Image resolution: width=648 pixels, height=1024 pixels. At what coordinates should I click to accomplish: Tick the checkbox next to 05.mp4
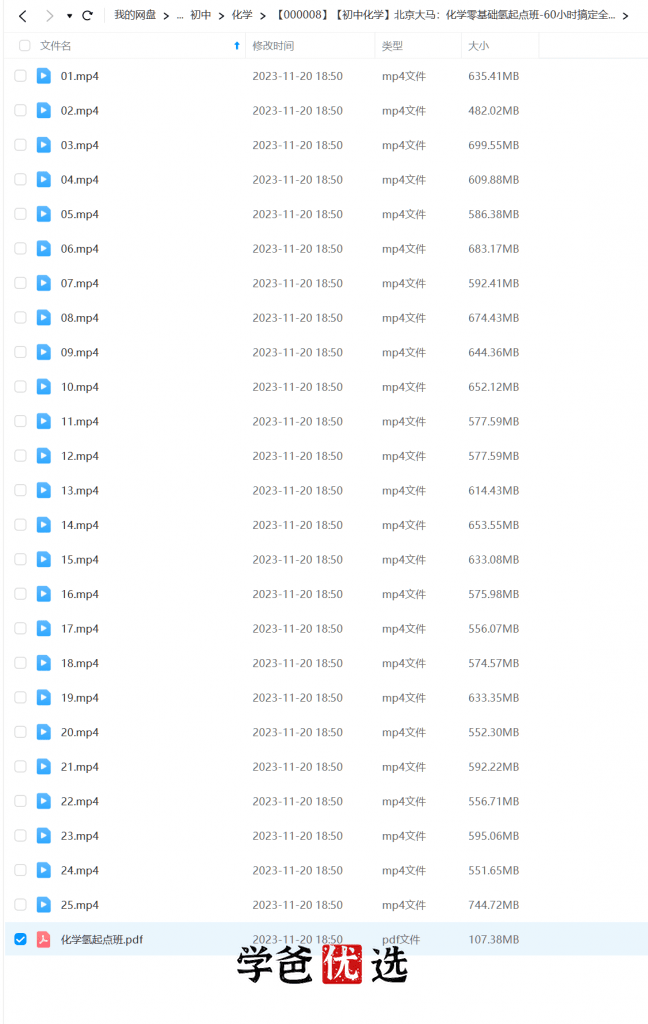click(20, 214)
